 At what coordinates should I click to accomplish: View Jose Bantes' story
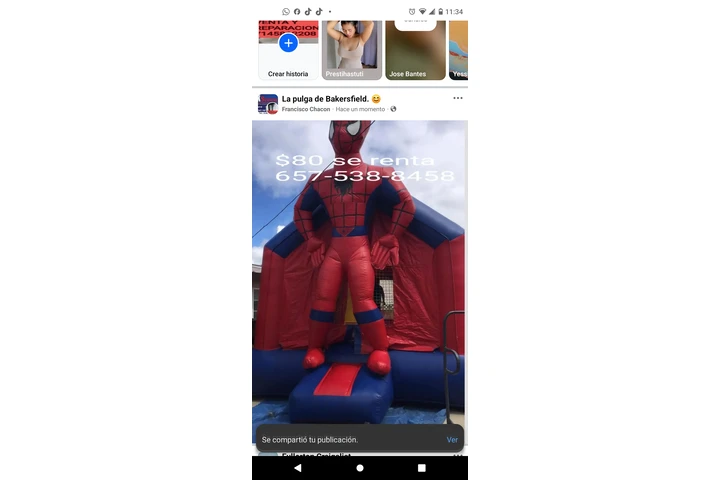coord(415,48)
